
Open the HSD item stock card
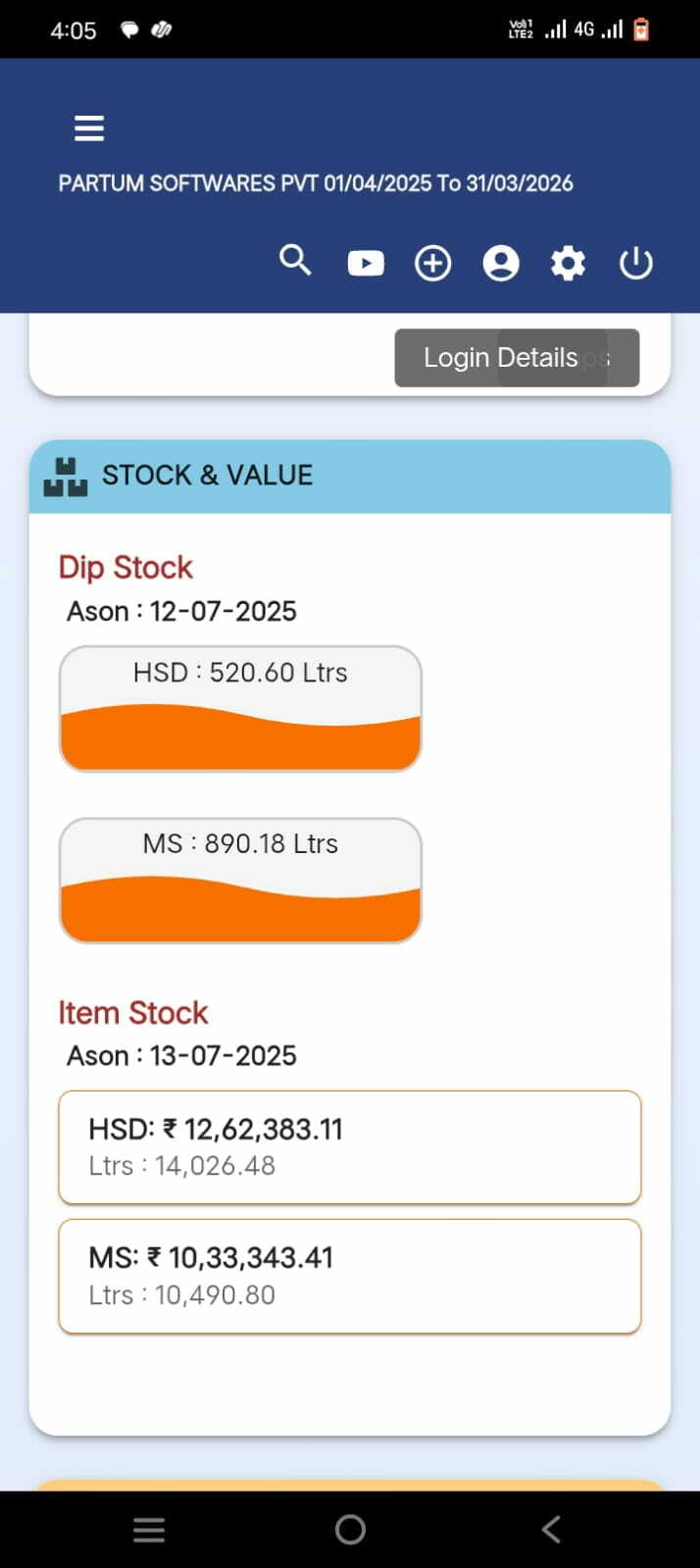pos(349,1146)
